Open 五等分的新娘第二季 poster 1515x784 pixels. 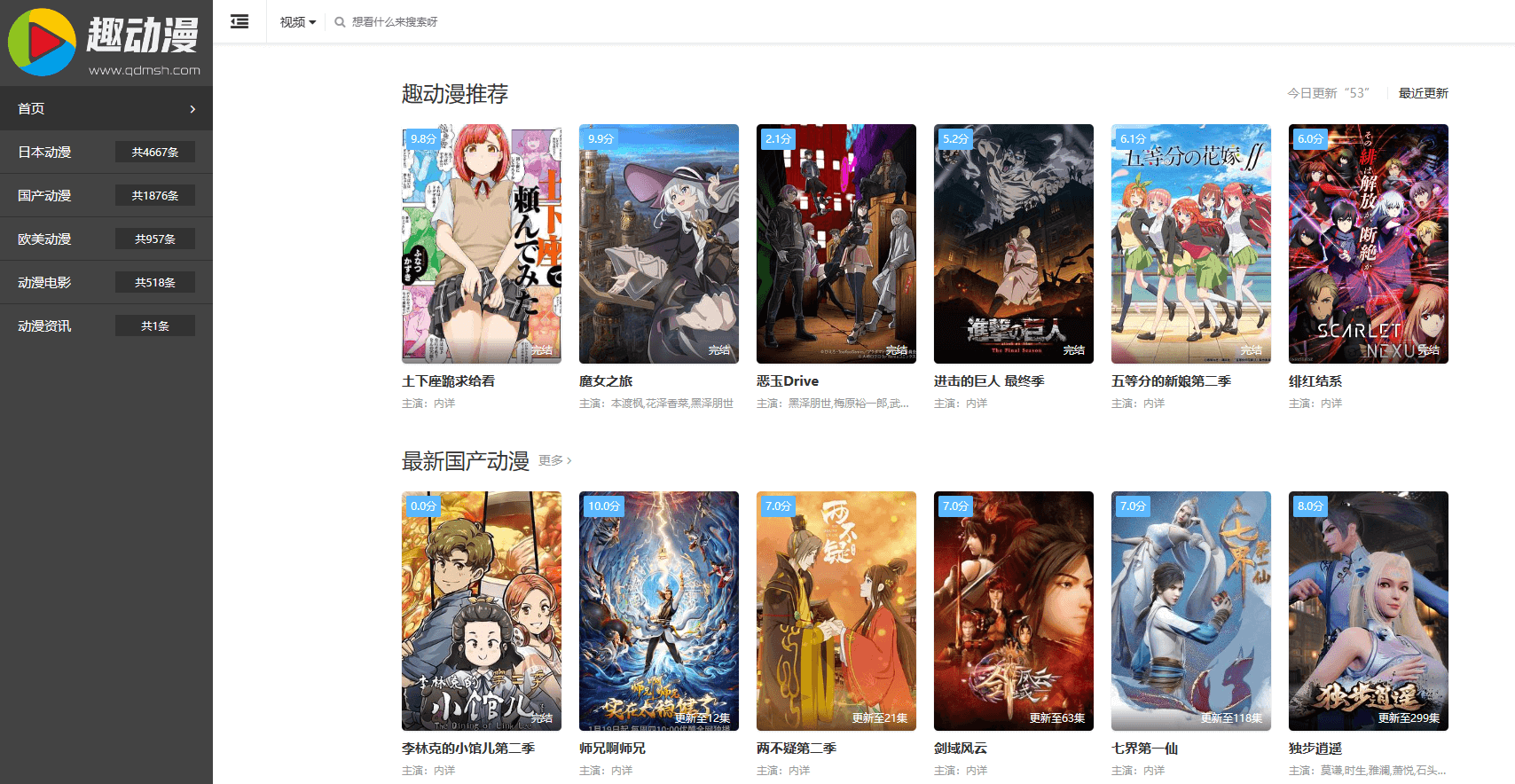[x=1190, y=244]
